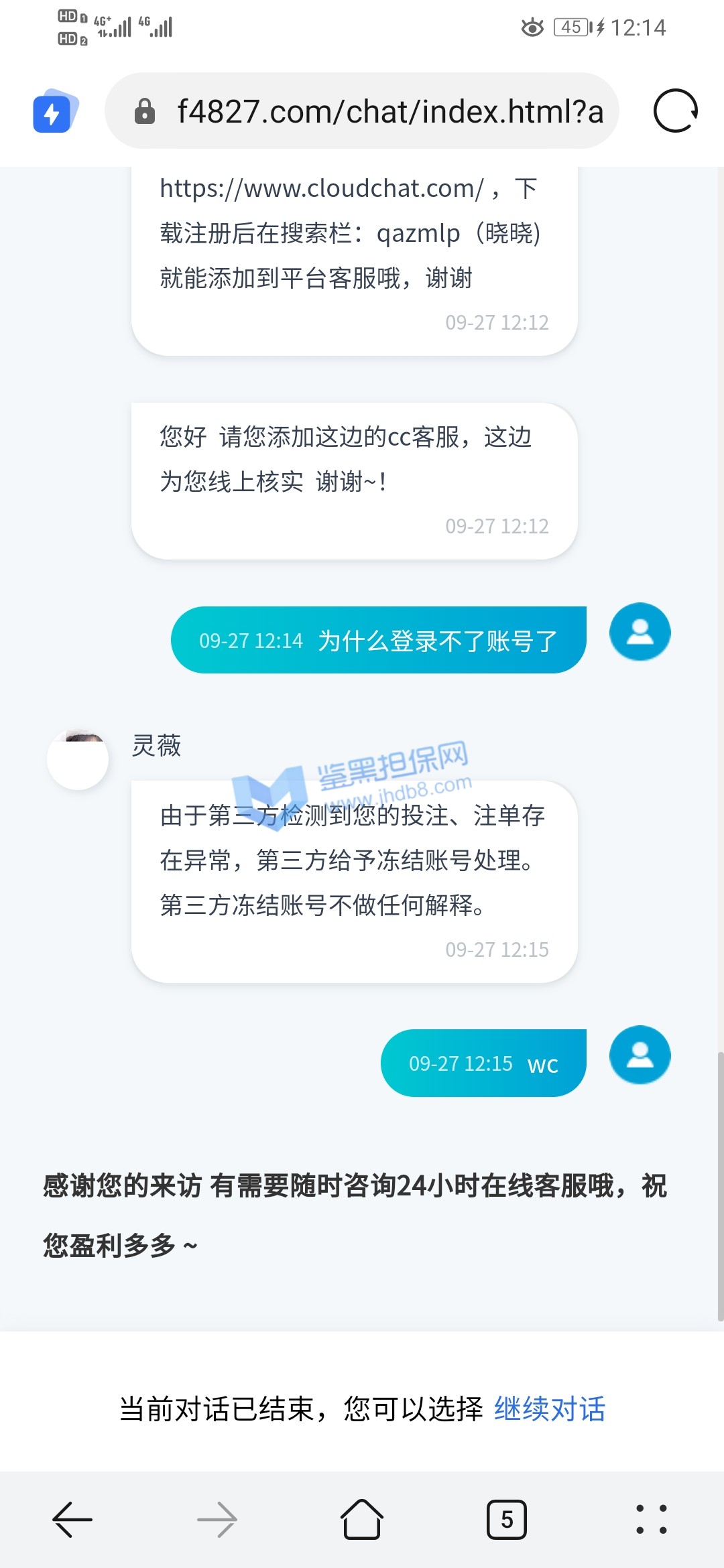Image resolution: width=724 pixels, height=1568 pixels.
Task: Go back to previous page
Action: coord(72,1519)
